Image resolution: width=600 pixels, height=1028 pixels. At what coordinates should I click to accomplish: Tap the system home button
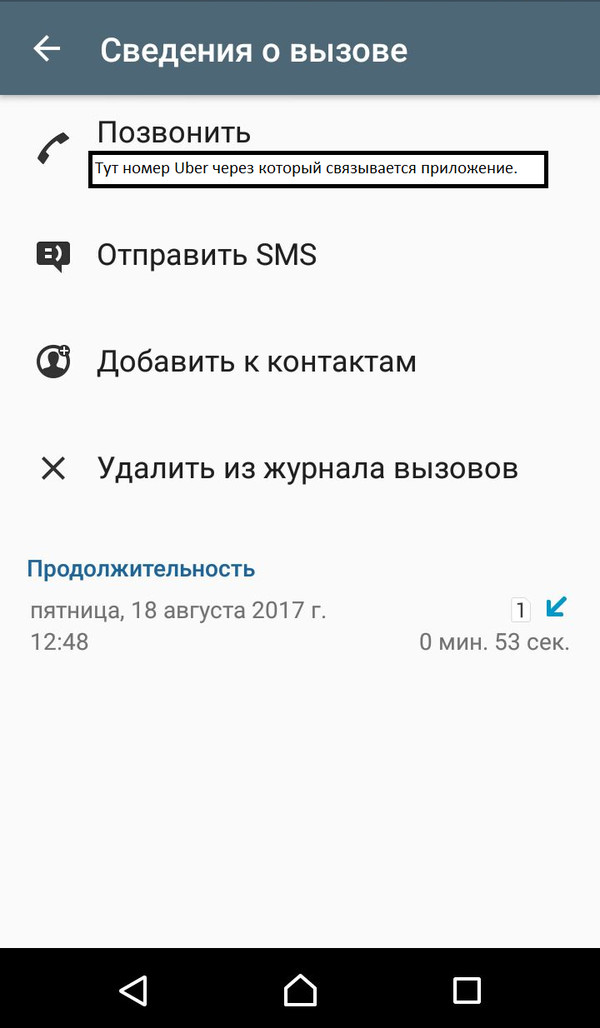(x=300, y=990)
